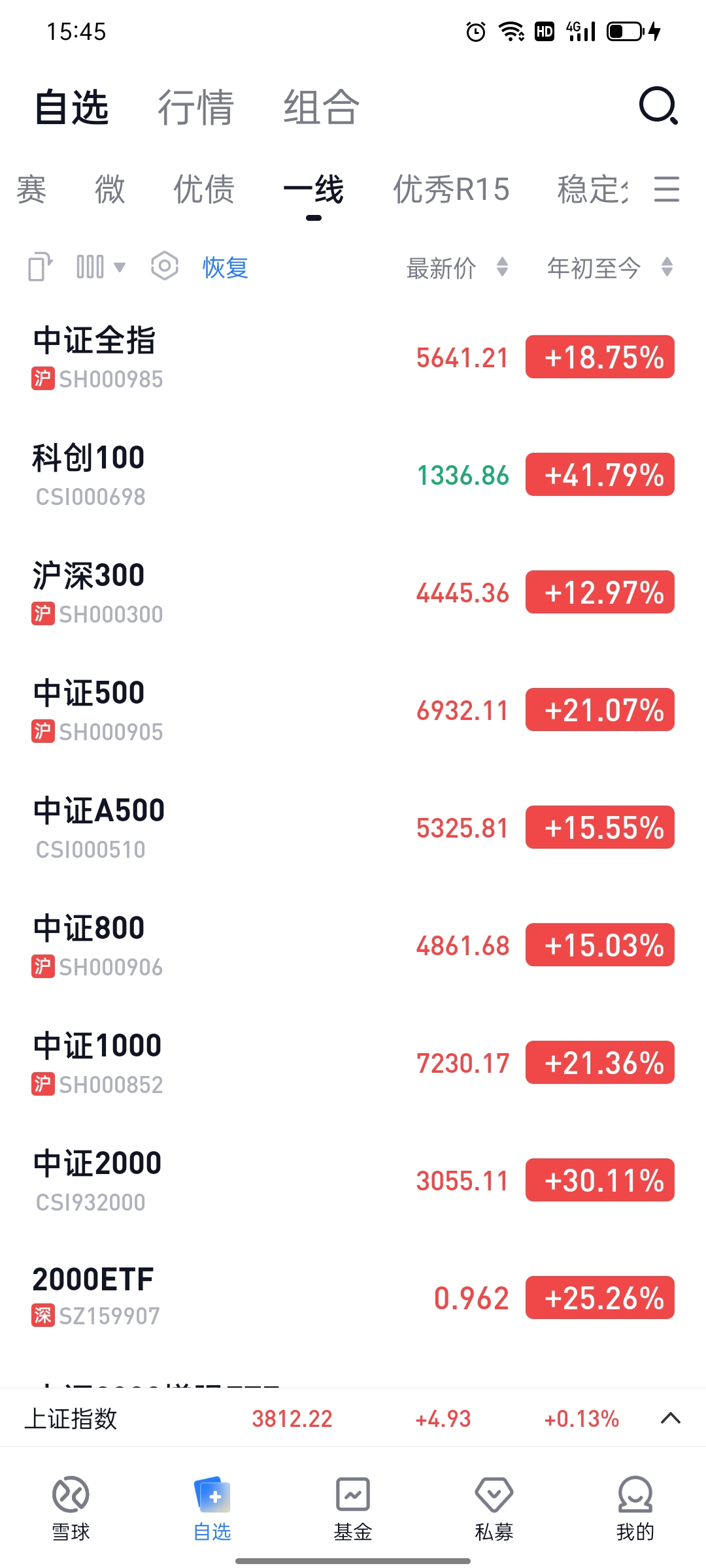Select the 优债 watchlist group
This screenshot has width=706, height=1568.
(204, 190)
